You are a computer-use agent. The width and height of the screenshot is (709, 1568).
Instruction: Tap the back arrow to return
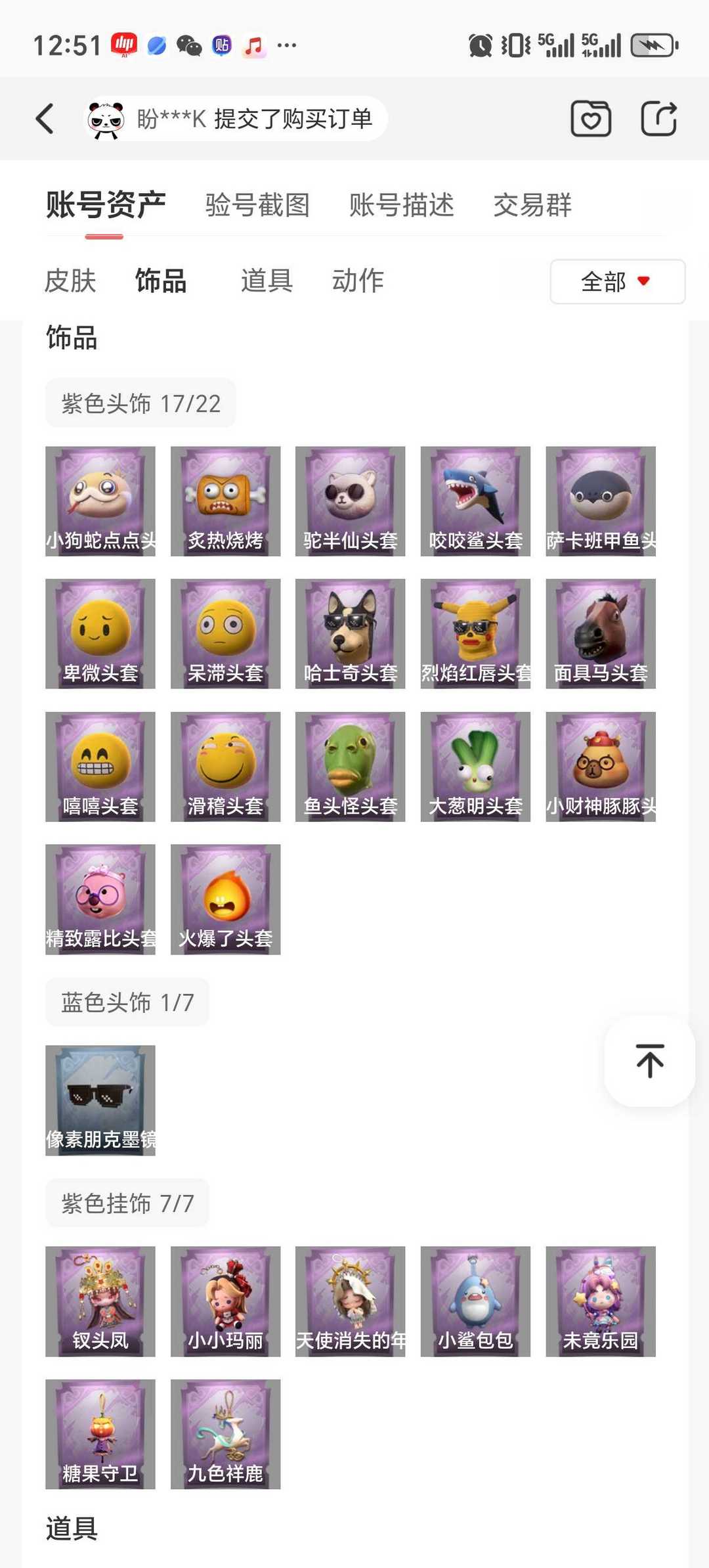tap(43, 118)
